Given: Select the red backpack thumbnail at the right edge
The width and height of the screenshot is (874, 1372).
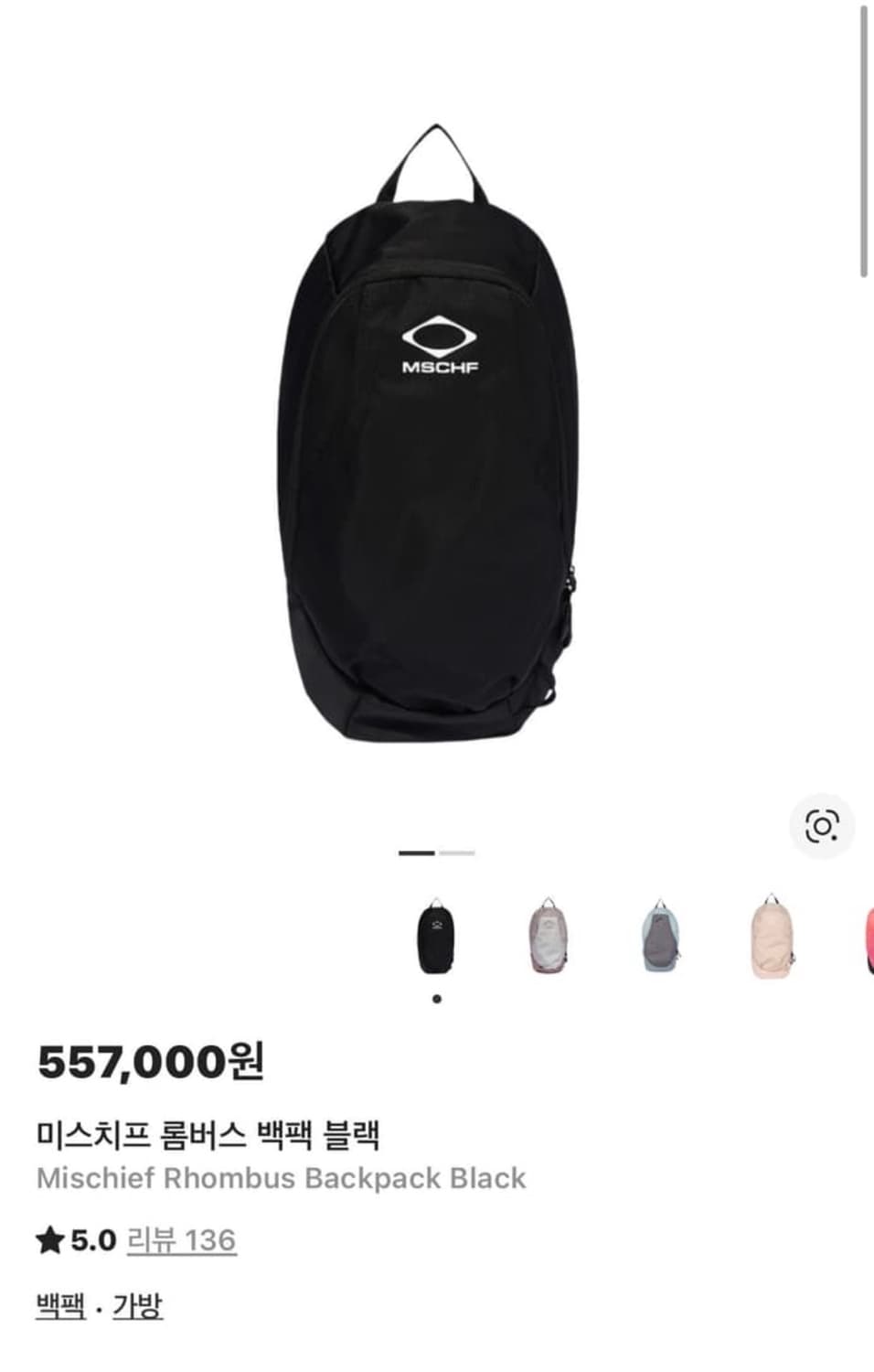Looking at the screenshot, I should coord(864,935).
